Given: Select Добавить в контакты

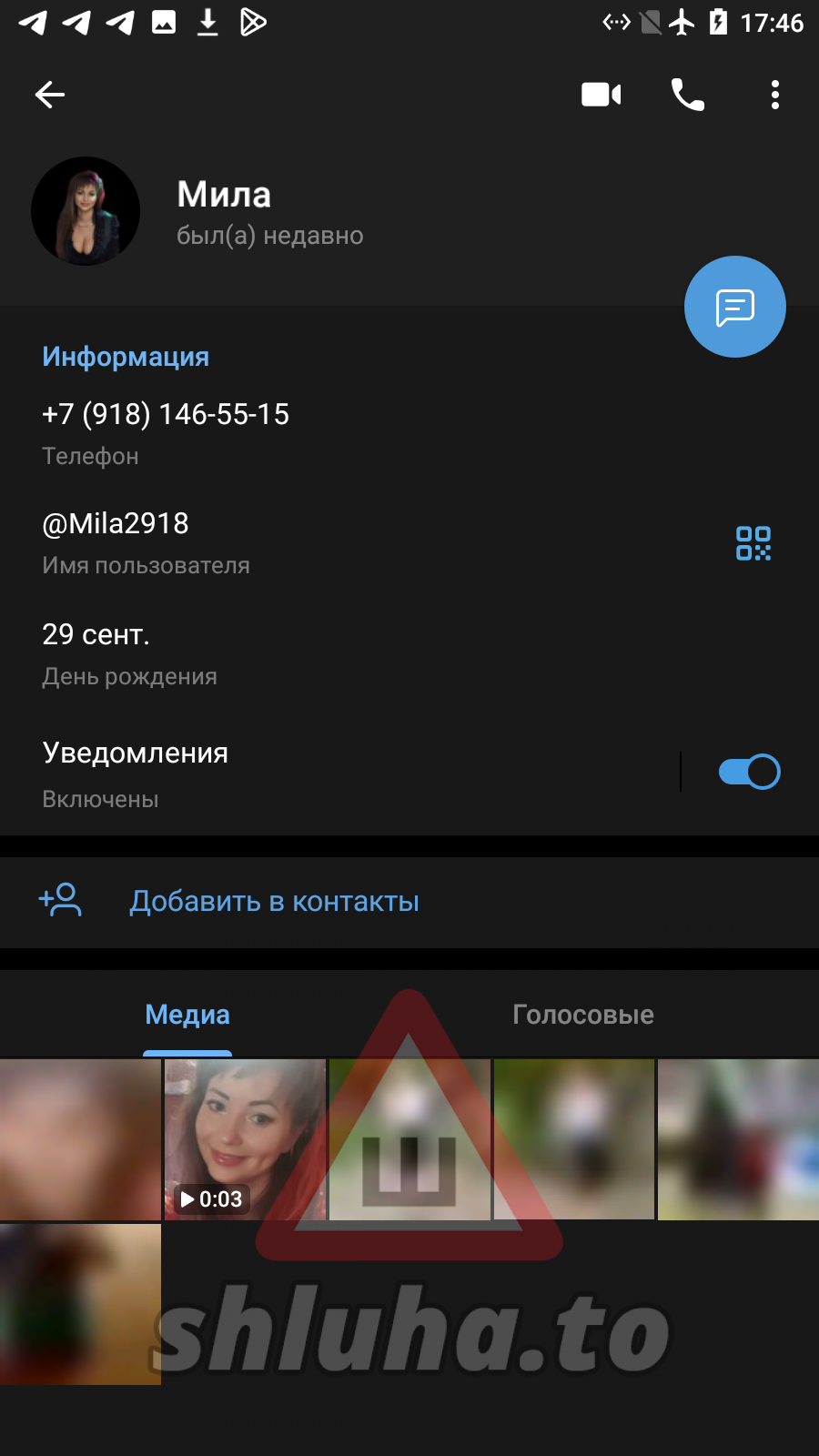Looking at the screenshot, I should [x=273, y=902].
